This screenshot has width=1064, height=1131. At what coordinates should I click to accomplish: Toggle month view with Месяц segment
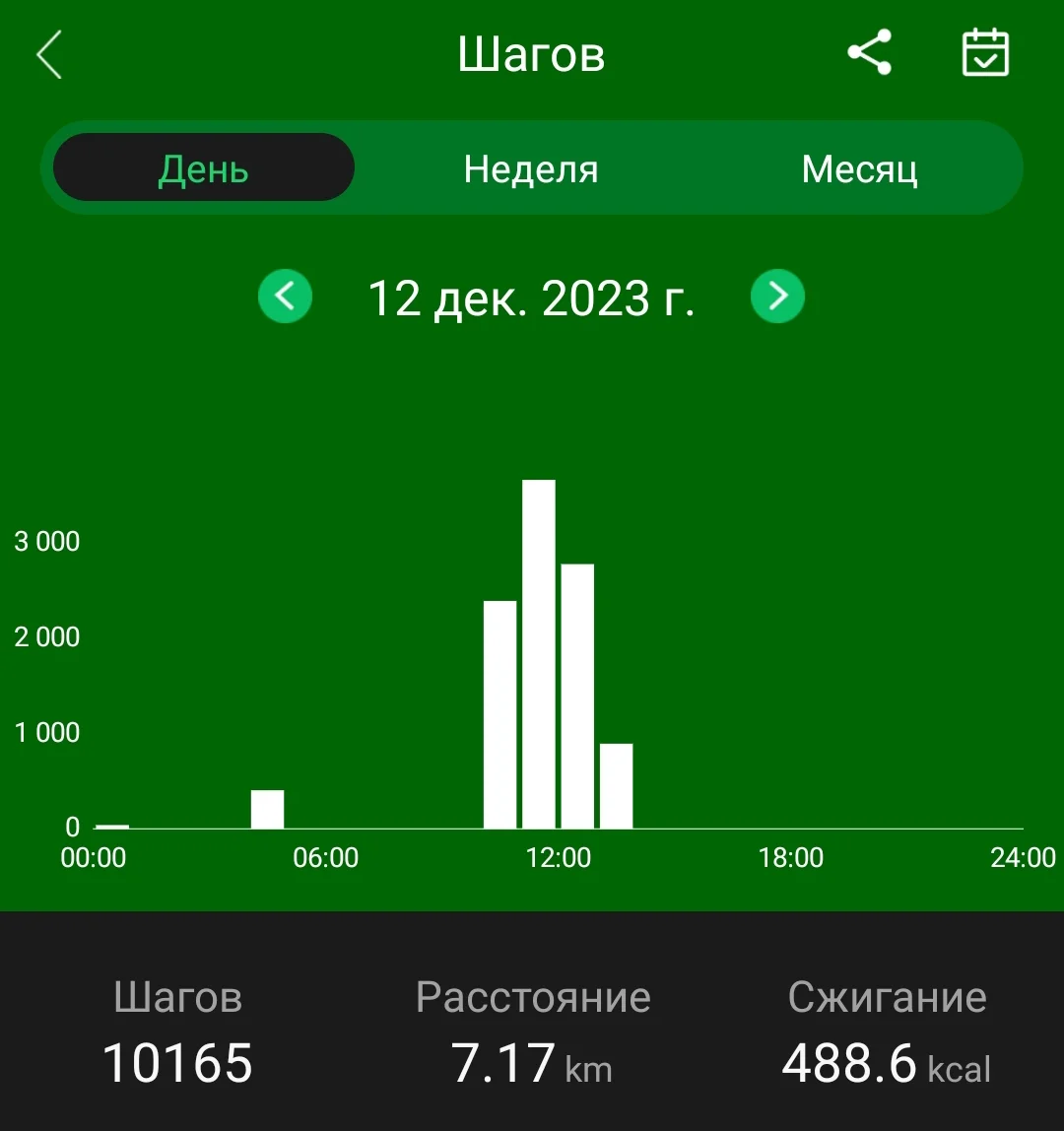(859, 167)
